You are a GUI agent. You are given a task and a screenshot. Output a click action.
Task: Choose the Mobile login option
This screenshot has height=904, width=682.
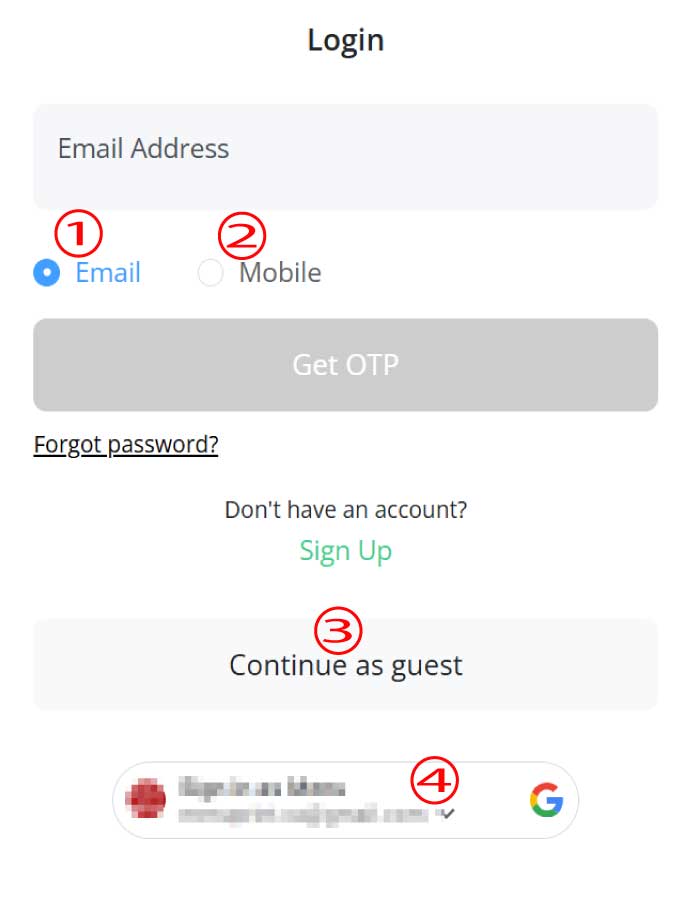point(211,273)
